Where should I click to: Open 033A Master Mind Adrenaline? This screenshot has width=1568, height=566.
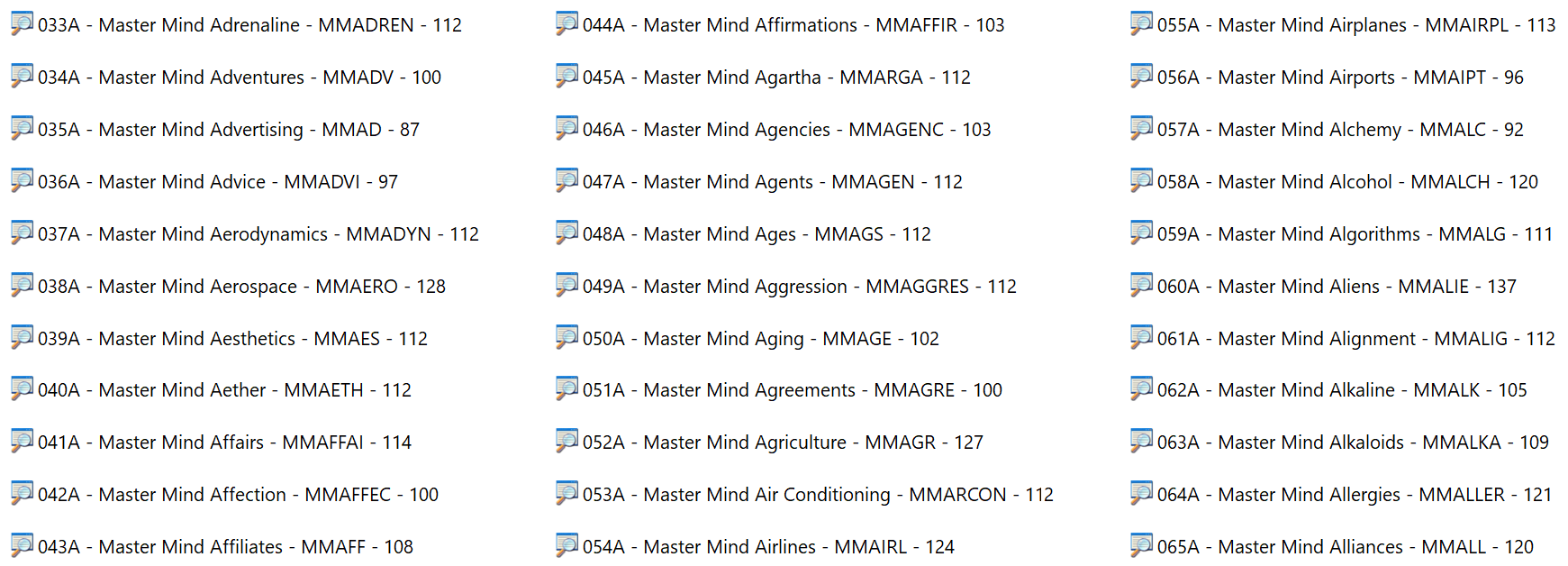coord(249,25)
